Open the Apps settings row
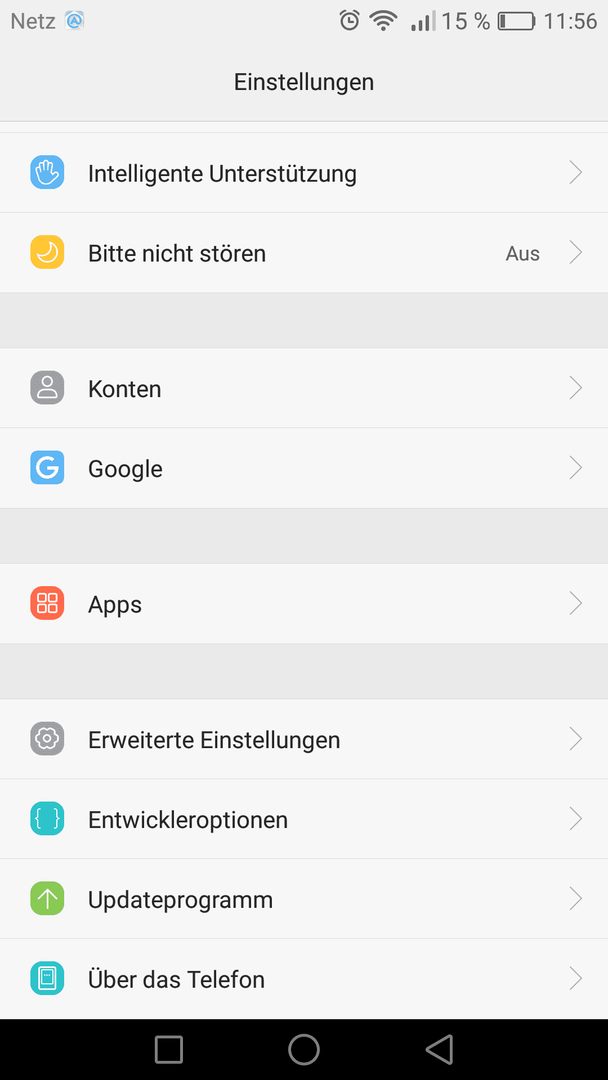Screen dimensions: 608x1080 point(304,604)
